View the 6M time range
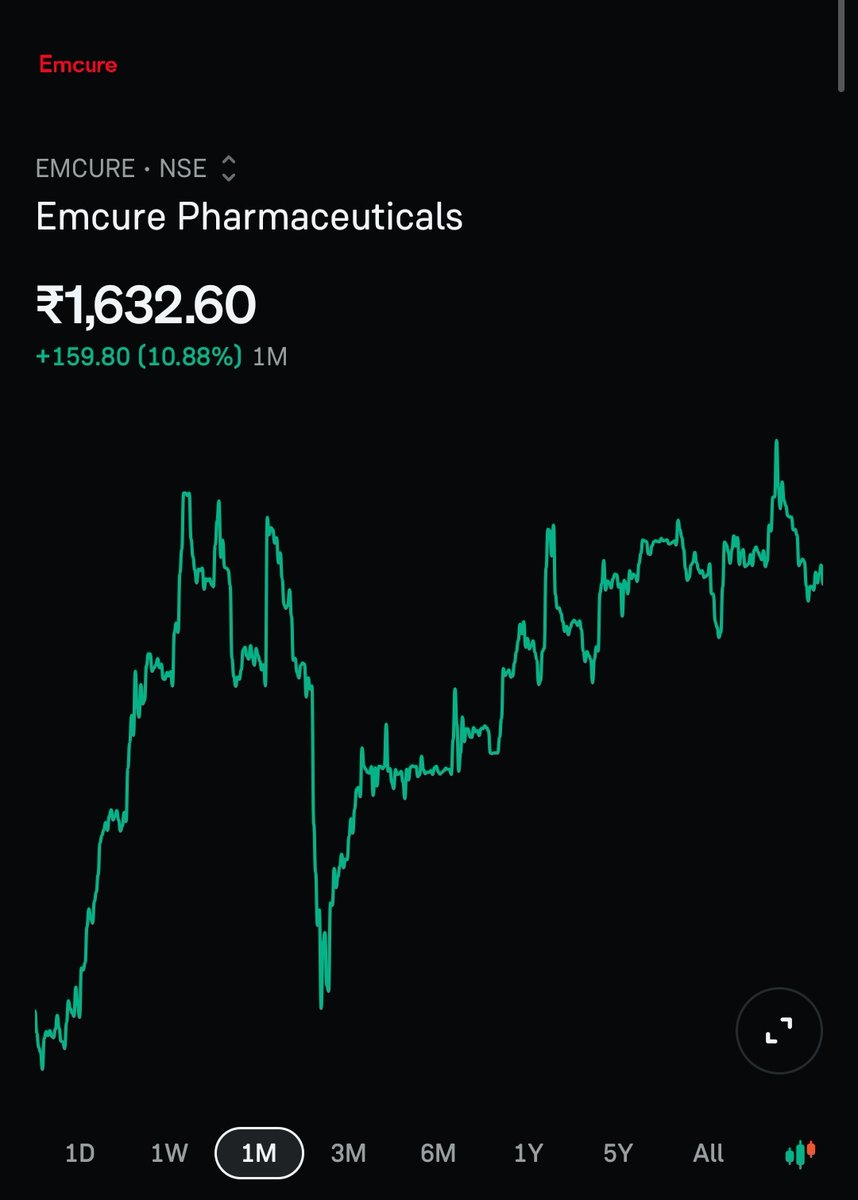Screen dimensions: 858x1200 (x=438, y=1153)
